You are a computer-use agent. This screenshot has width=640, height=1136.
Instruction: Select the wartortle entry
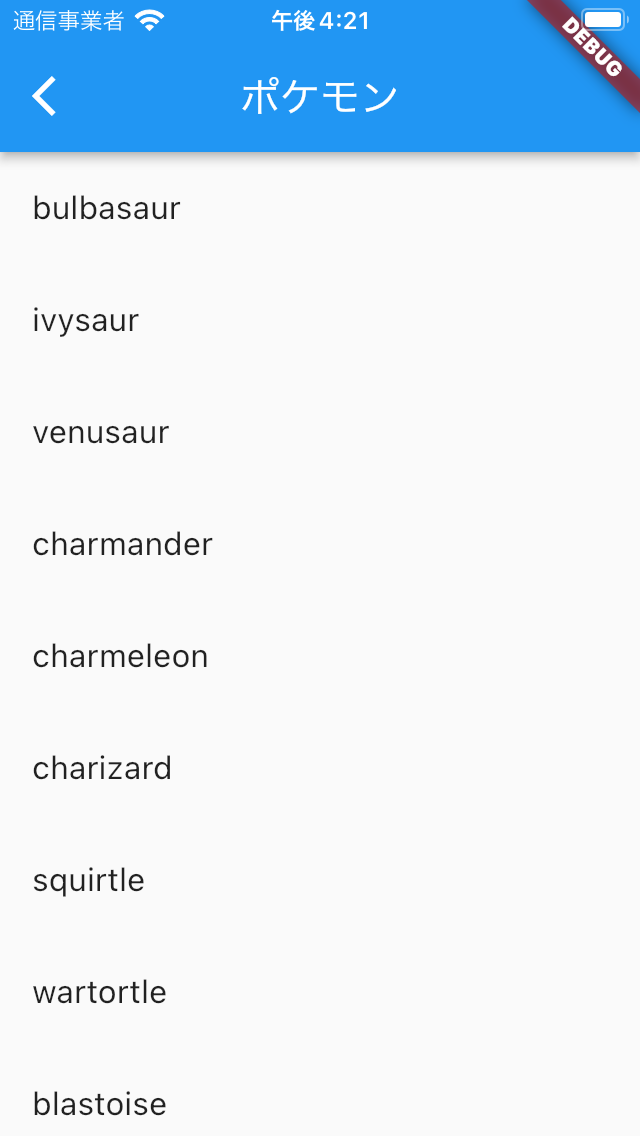click(x=100, y=992)
